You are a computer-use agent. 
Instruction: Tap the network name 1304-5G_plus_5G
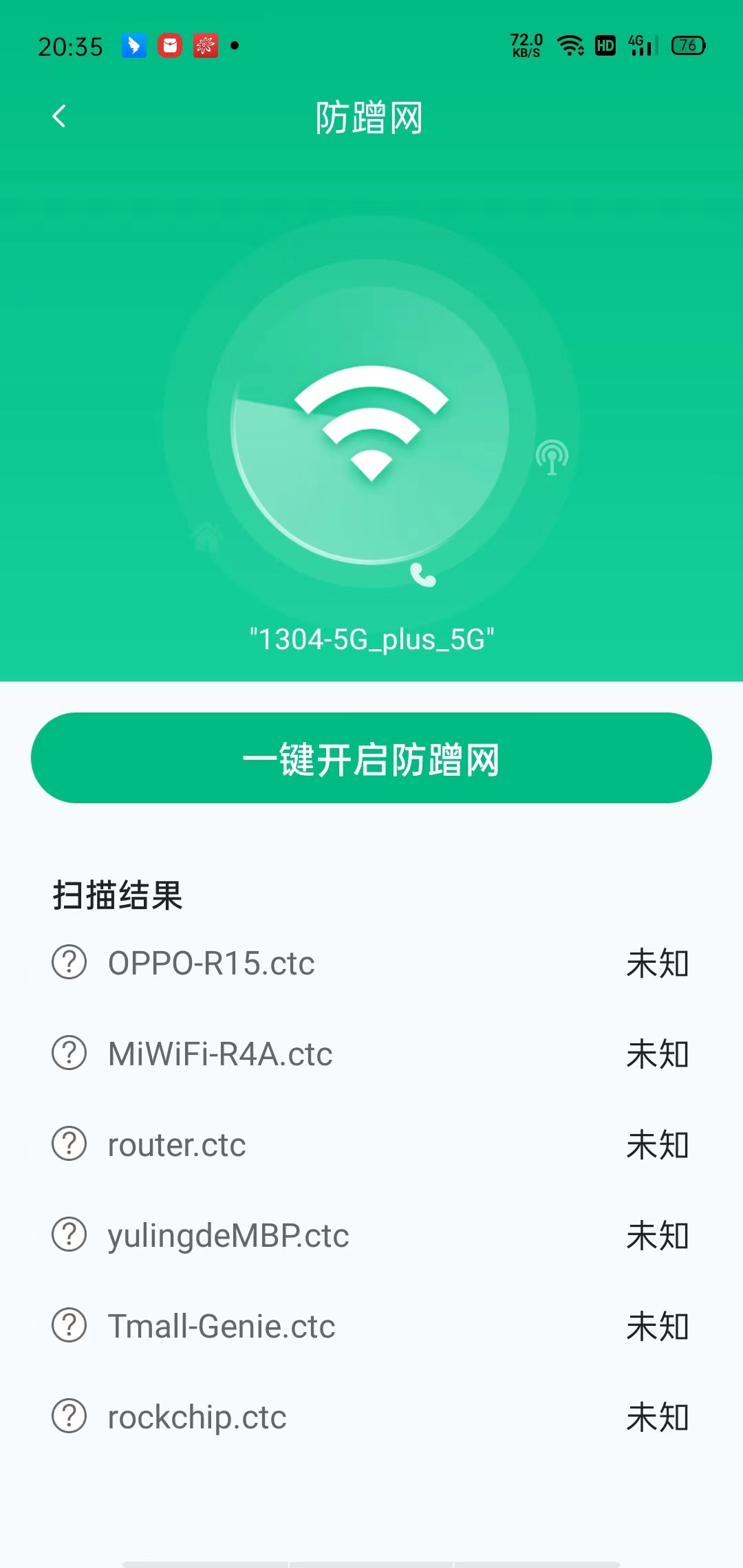[x=371, y=638]
